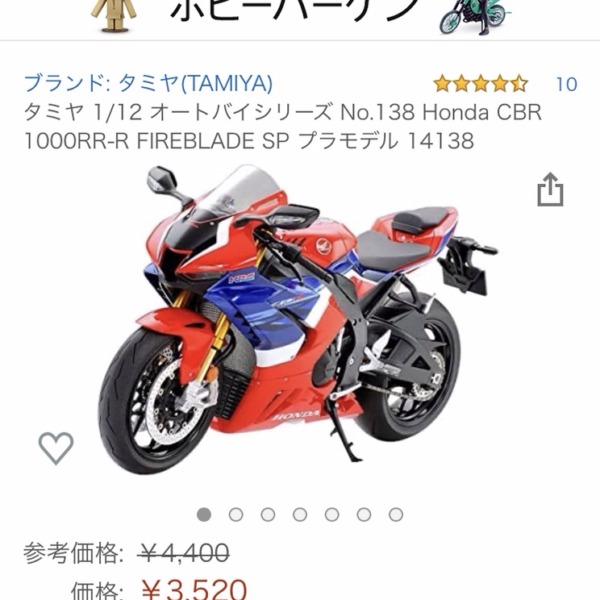Screen dimensions: 600x600
Task: Tap the ホビーバーゲン banner at top
Action: (300, 14)
